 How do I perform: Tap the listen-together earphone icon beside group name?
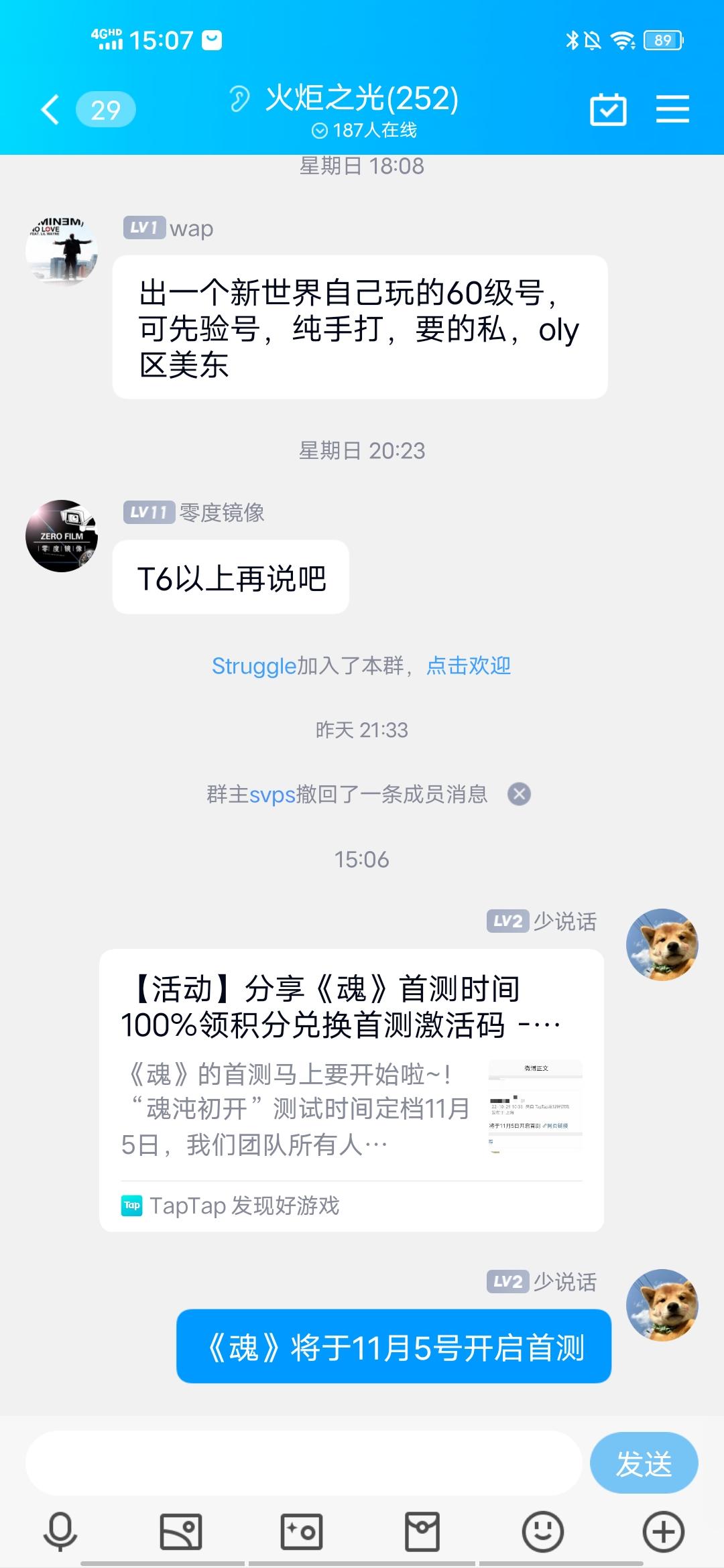pyautogui.click(x=239, y=98)
